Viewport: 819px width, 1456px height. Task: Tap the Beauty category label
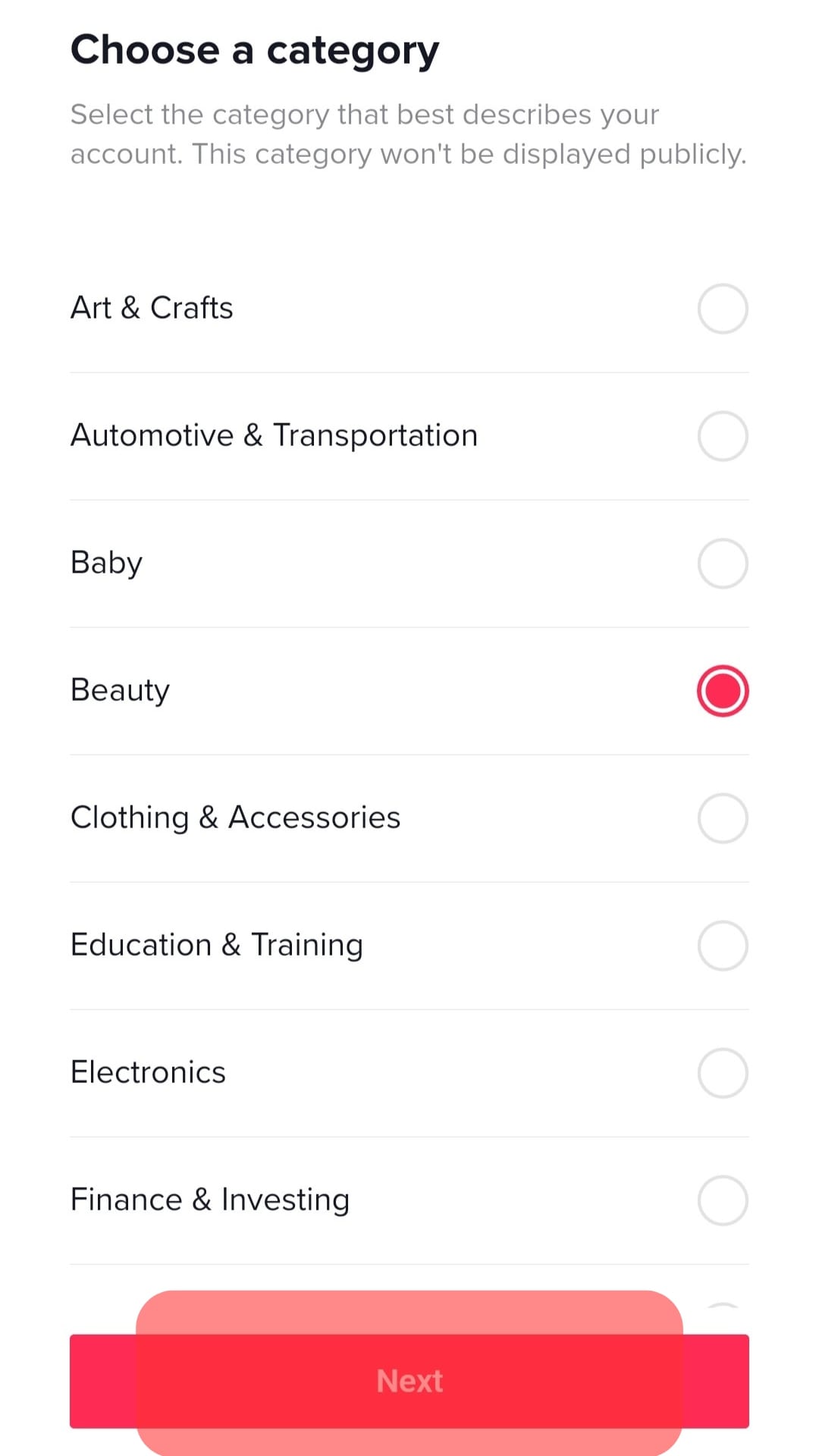pos(120,690)
